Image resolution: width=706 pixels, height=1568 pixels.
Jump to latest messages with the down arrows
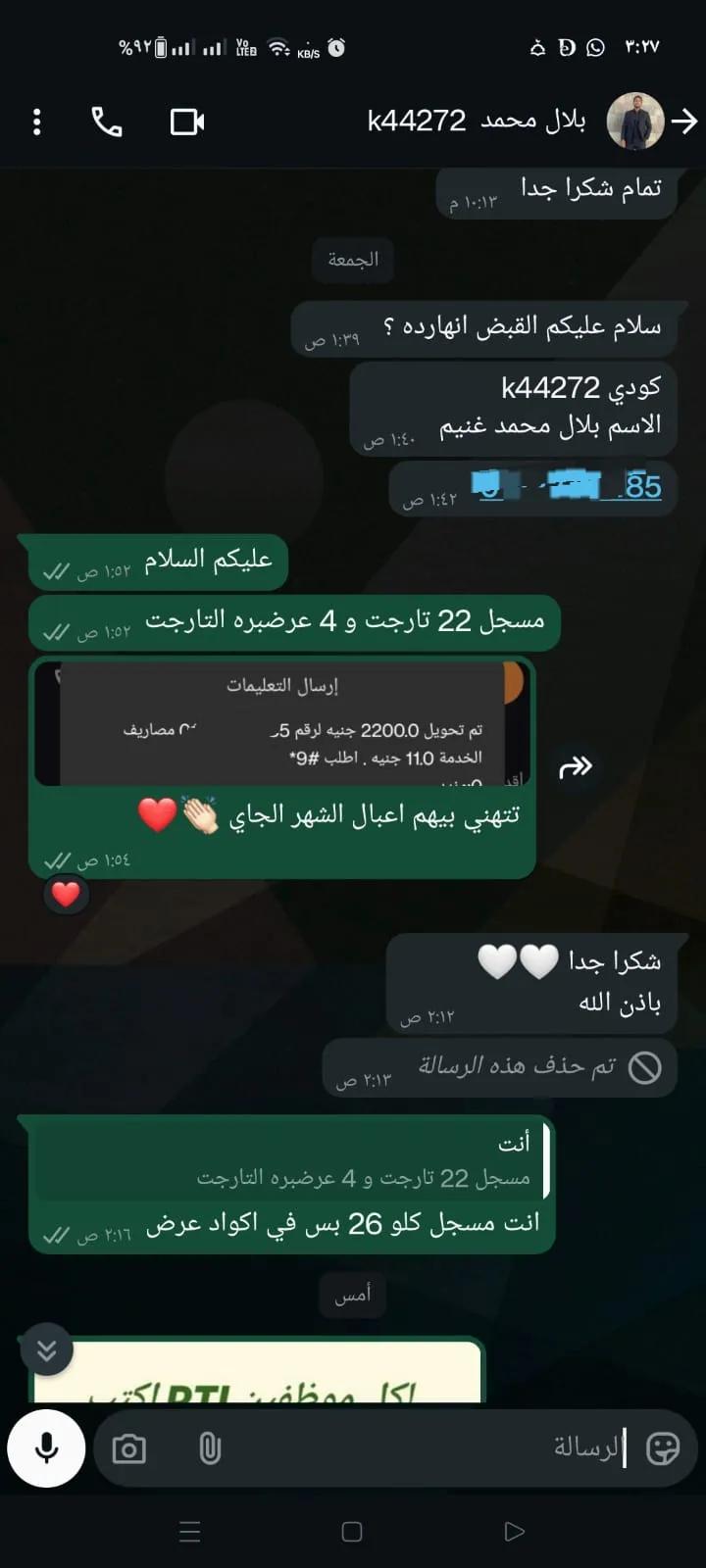click(46, 1350)
